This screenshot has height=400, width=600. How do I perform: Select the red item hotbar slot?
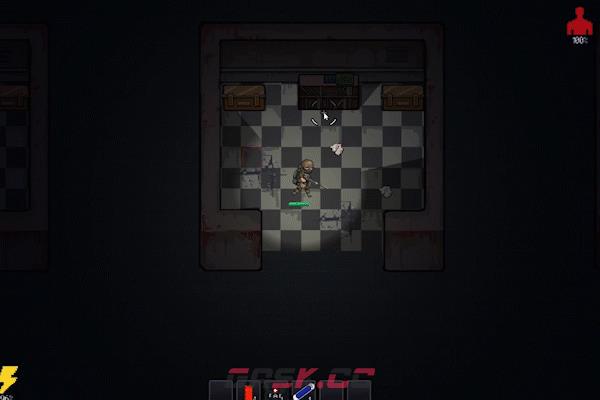click(x=248, y=391)
